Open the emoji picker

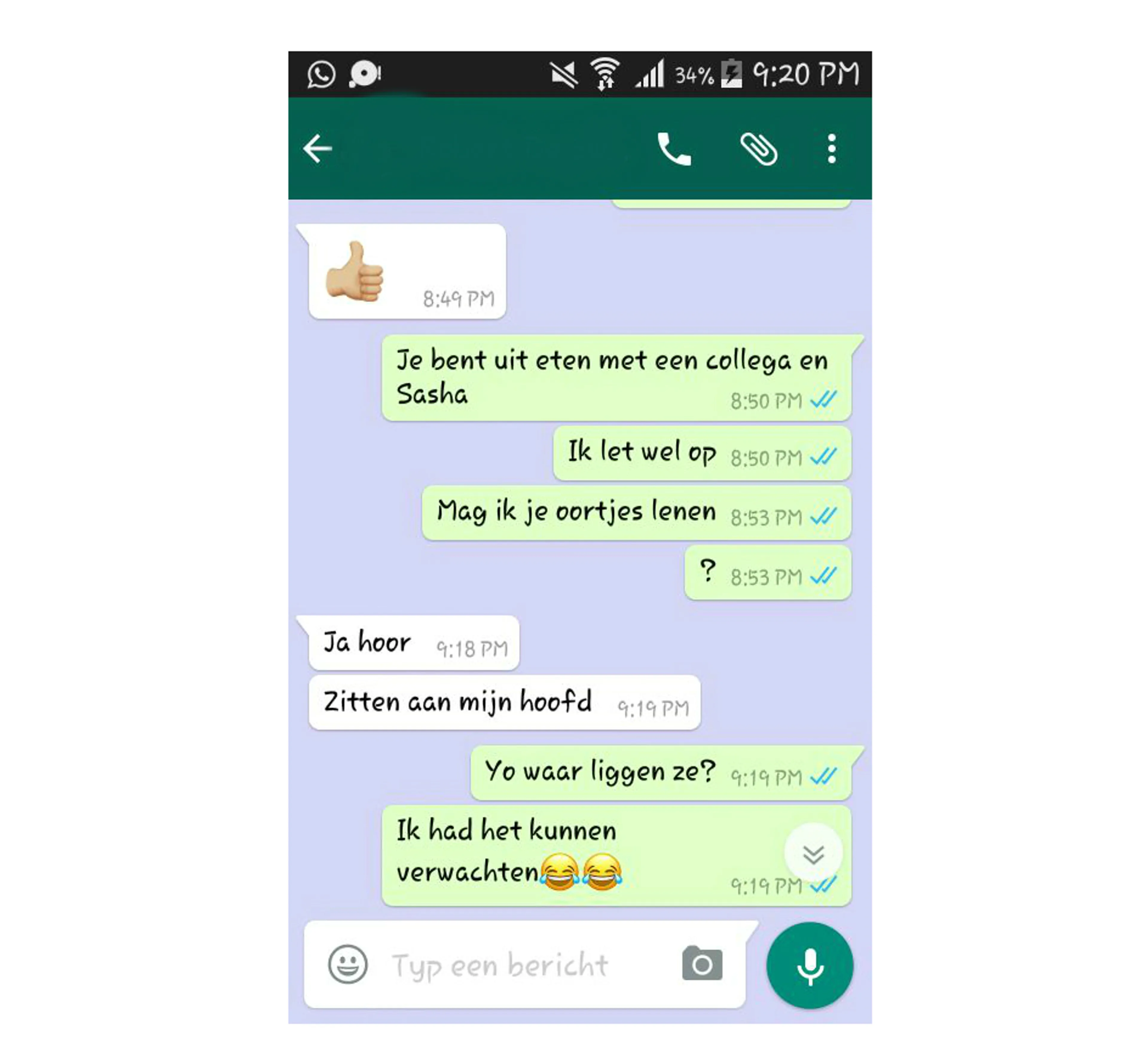348,964
